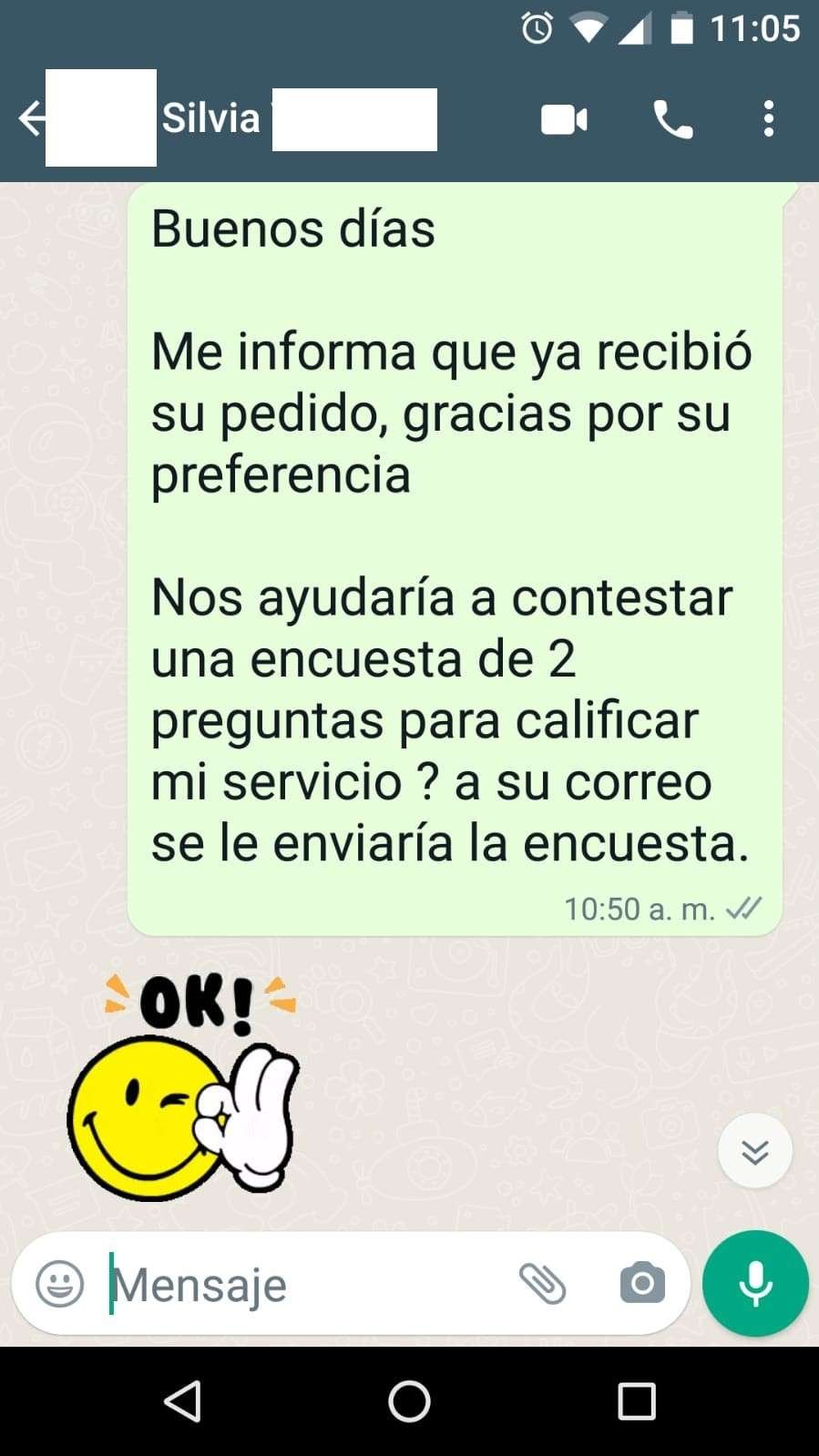The height and width of the screenshot is (1456, 819).
Task: Open the emoji picker
Action: click(x=60, y=1284)
